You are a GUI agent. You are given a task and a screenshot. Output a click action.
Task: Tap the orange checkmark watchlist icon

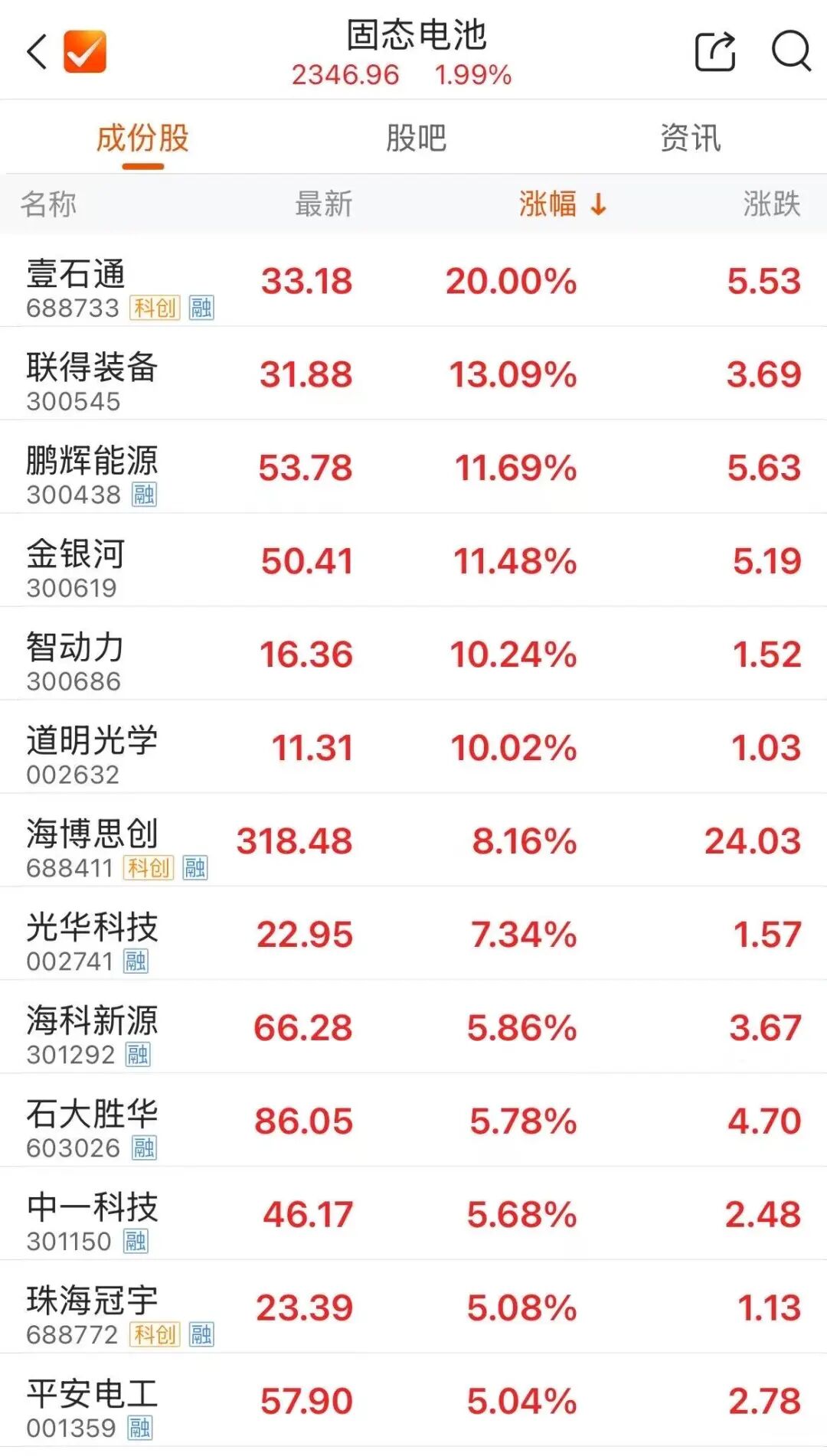pos(85,52)
